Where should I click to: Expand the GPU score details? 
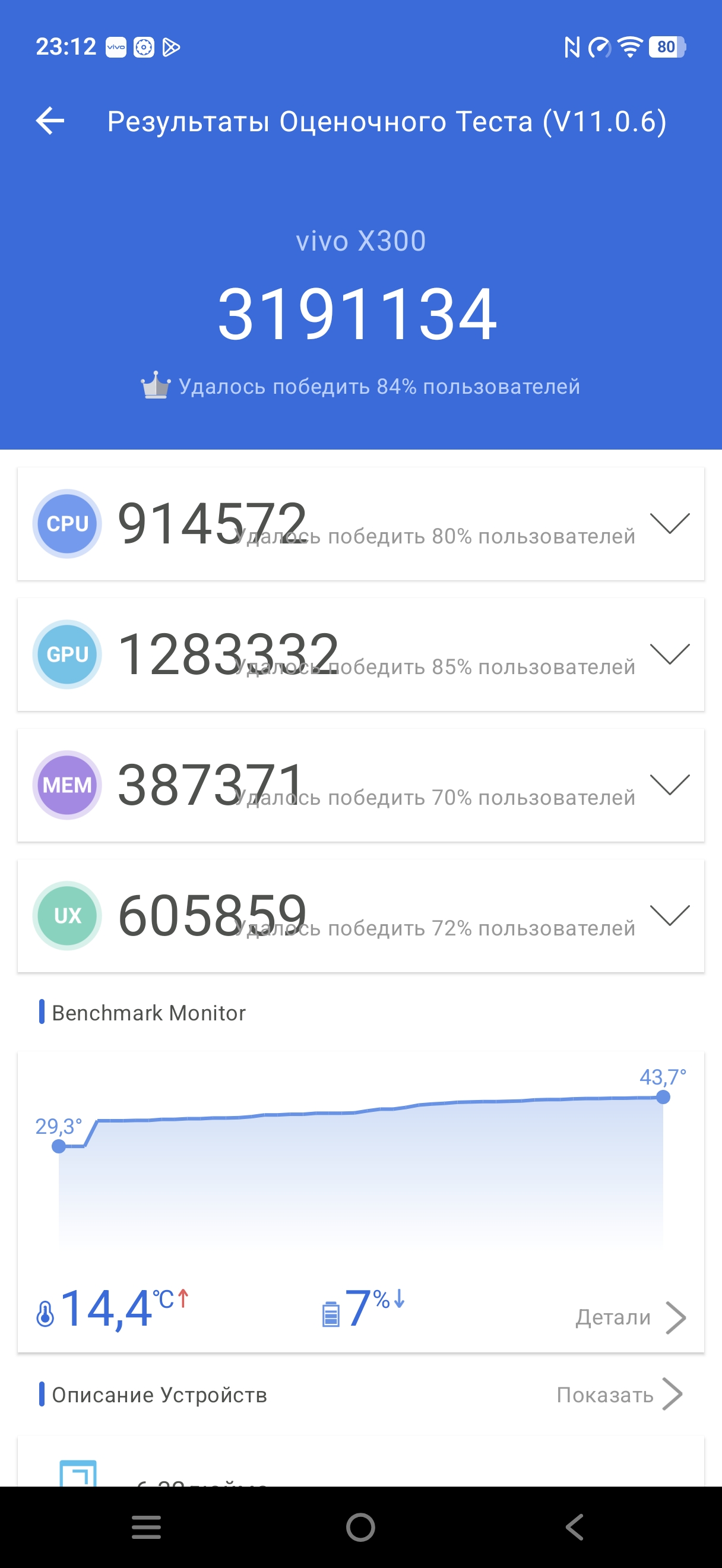tap(669, 655)
